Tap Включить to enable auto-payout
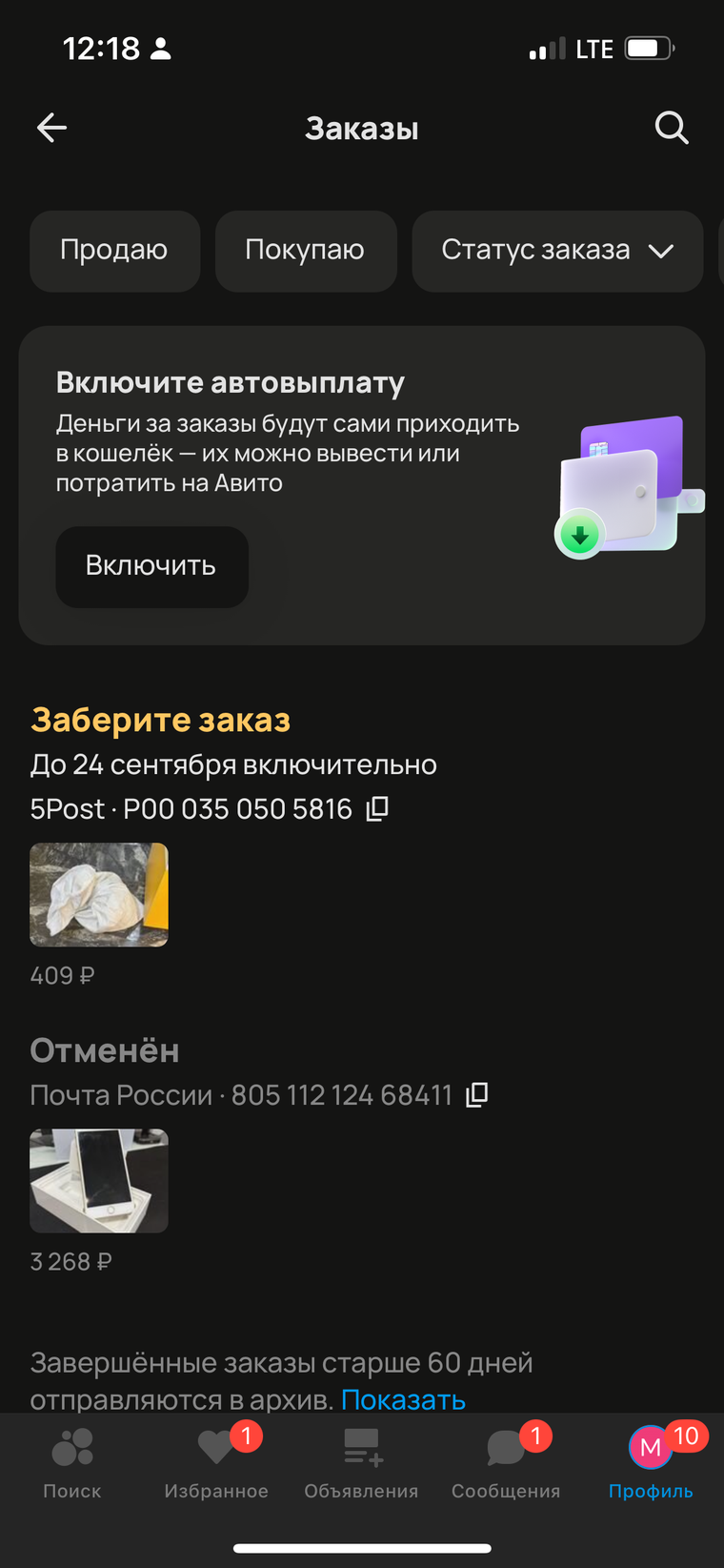The width and height of the screenshot is (724, 1568). [151, 566]
